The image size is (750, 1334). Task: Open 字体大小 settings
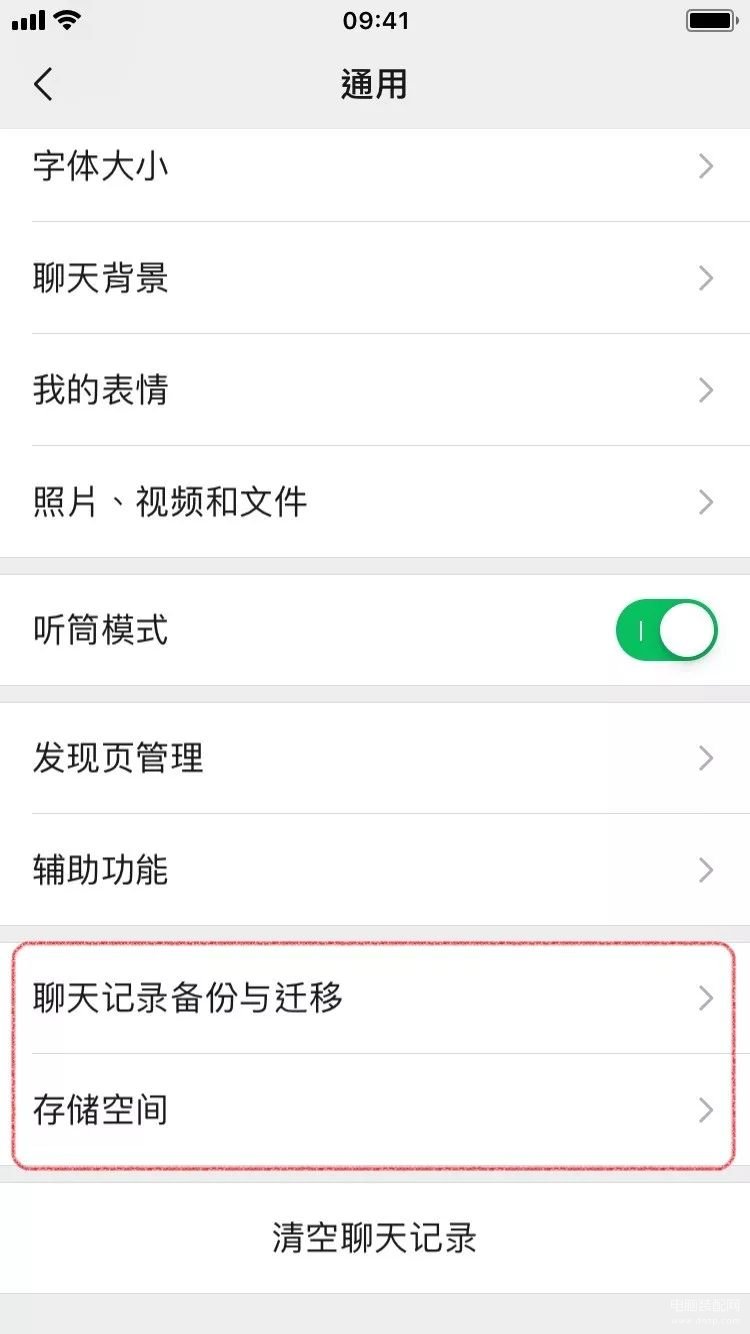coord(375,166)
